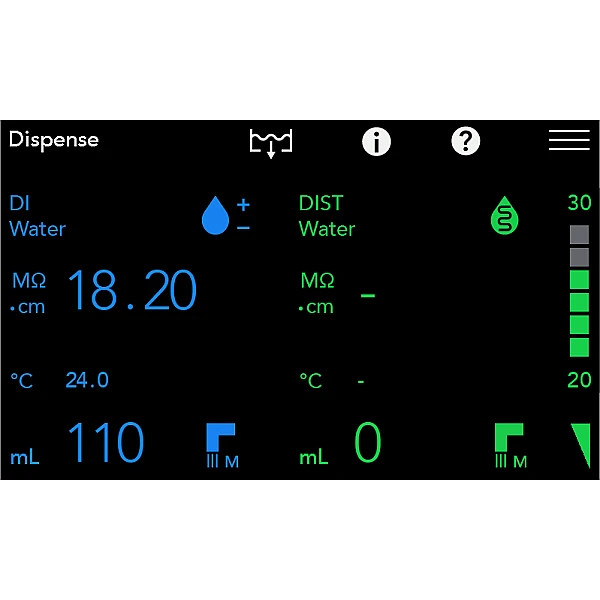
Task: Open the information icon
Action: [x=376, y=141]
